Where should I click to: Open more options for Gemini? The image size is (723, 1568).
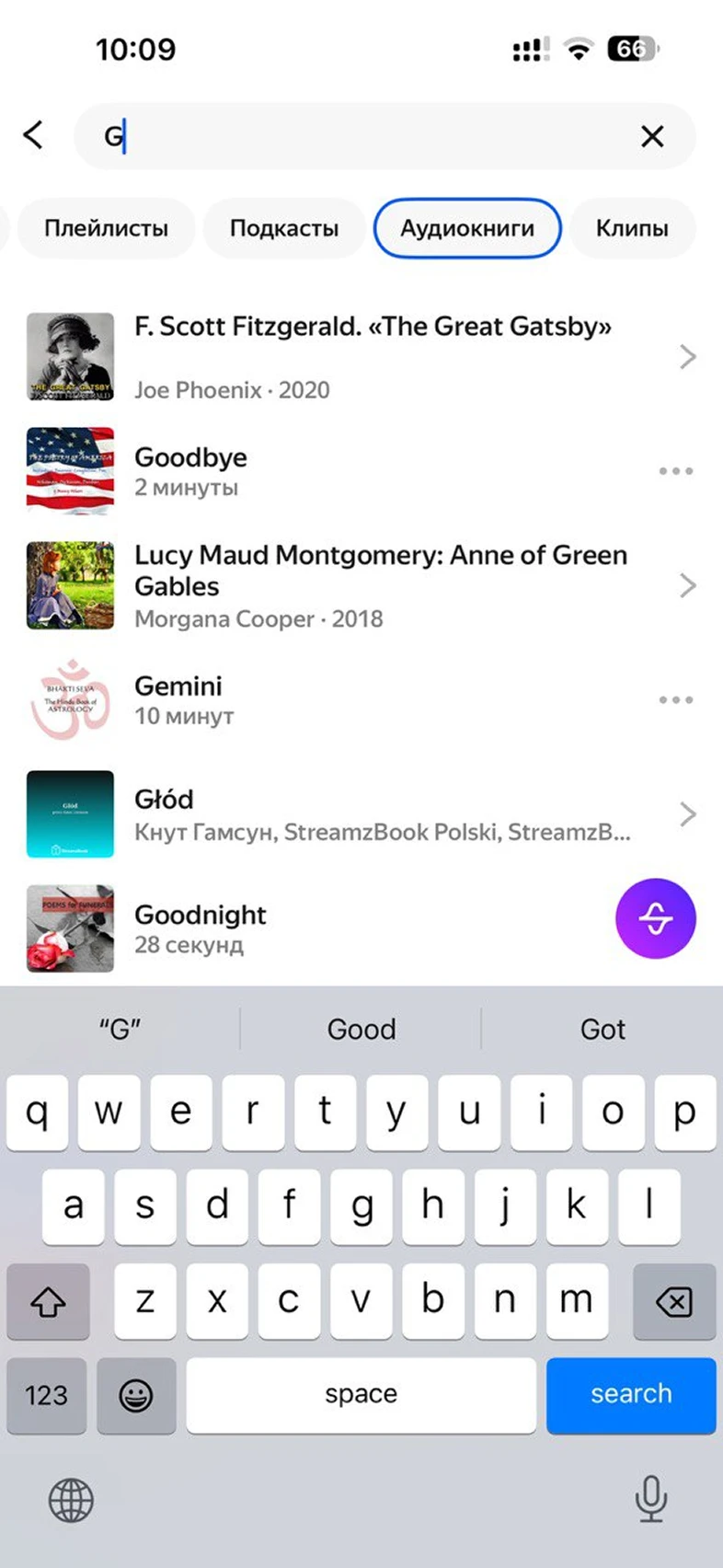[x=675, y=700]
